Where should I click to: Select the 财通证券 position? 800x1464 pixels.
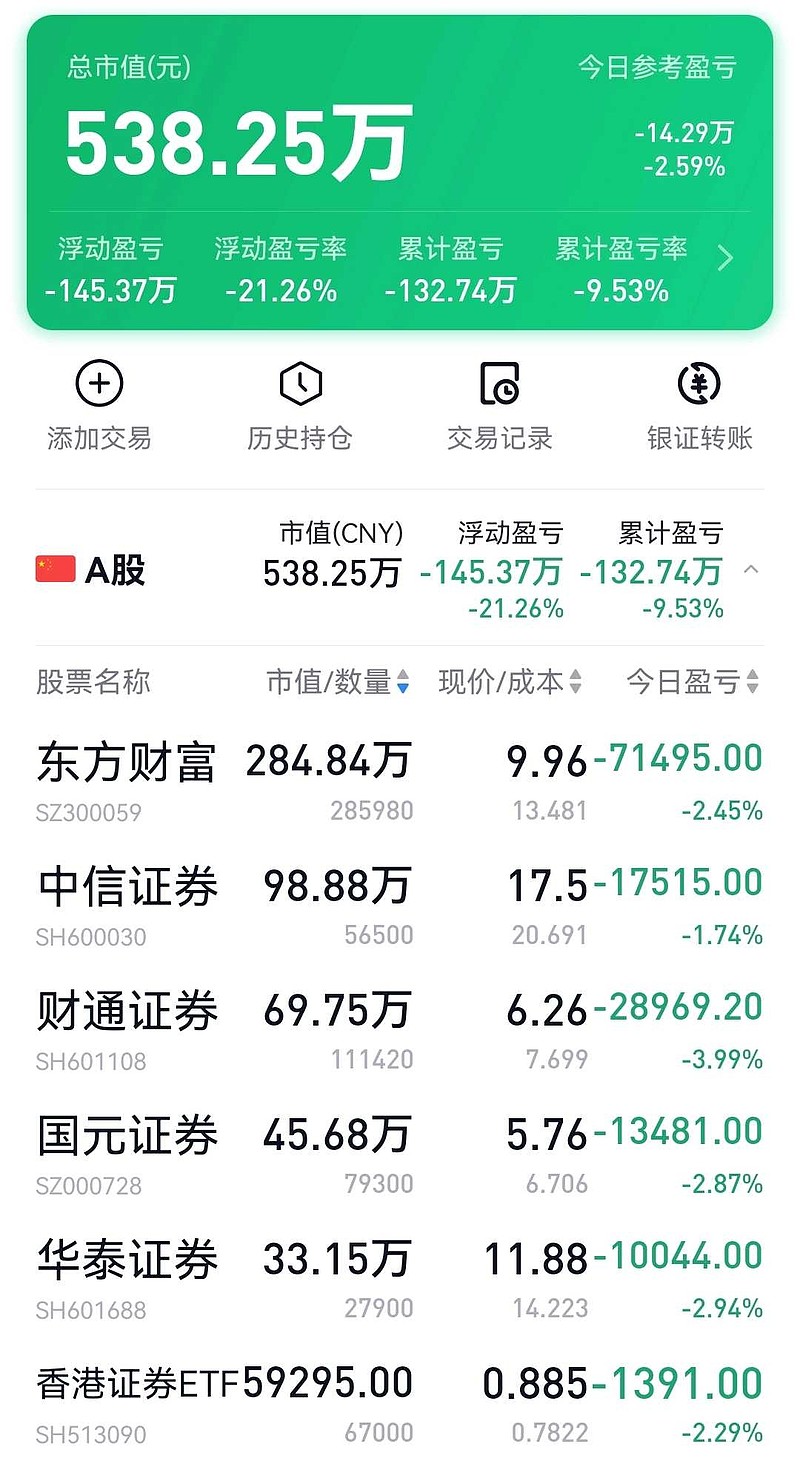(400, 1032)
